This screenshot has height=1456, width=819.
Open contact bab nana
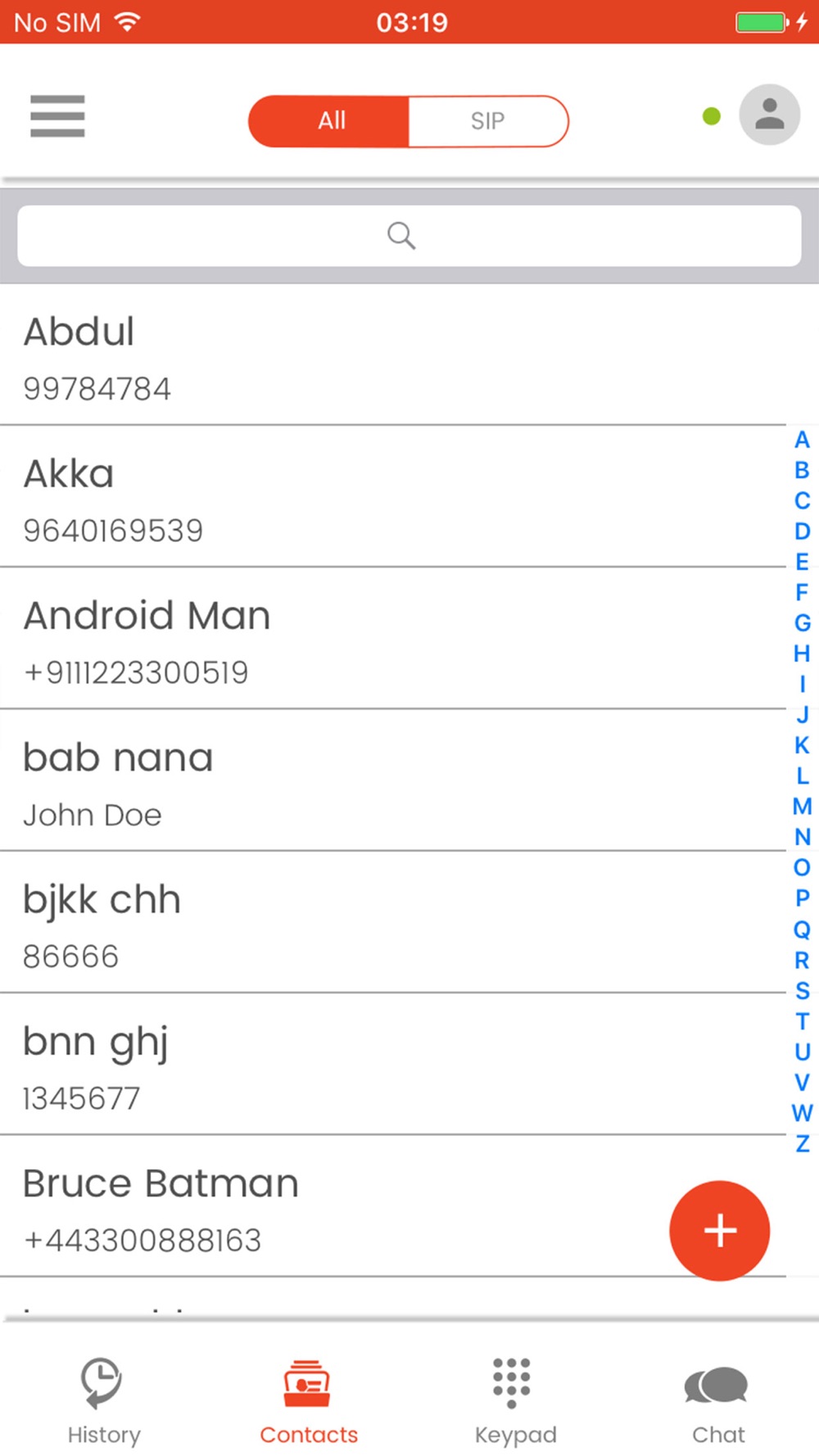click(393, 780)
